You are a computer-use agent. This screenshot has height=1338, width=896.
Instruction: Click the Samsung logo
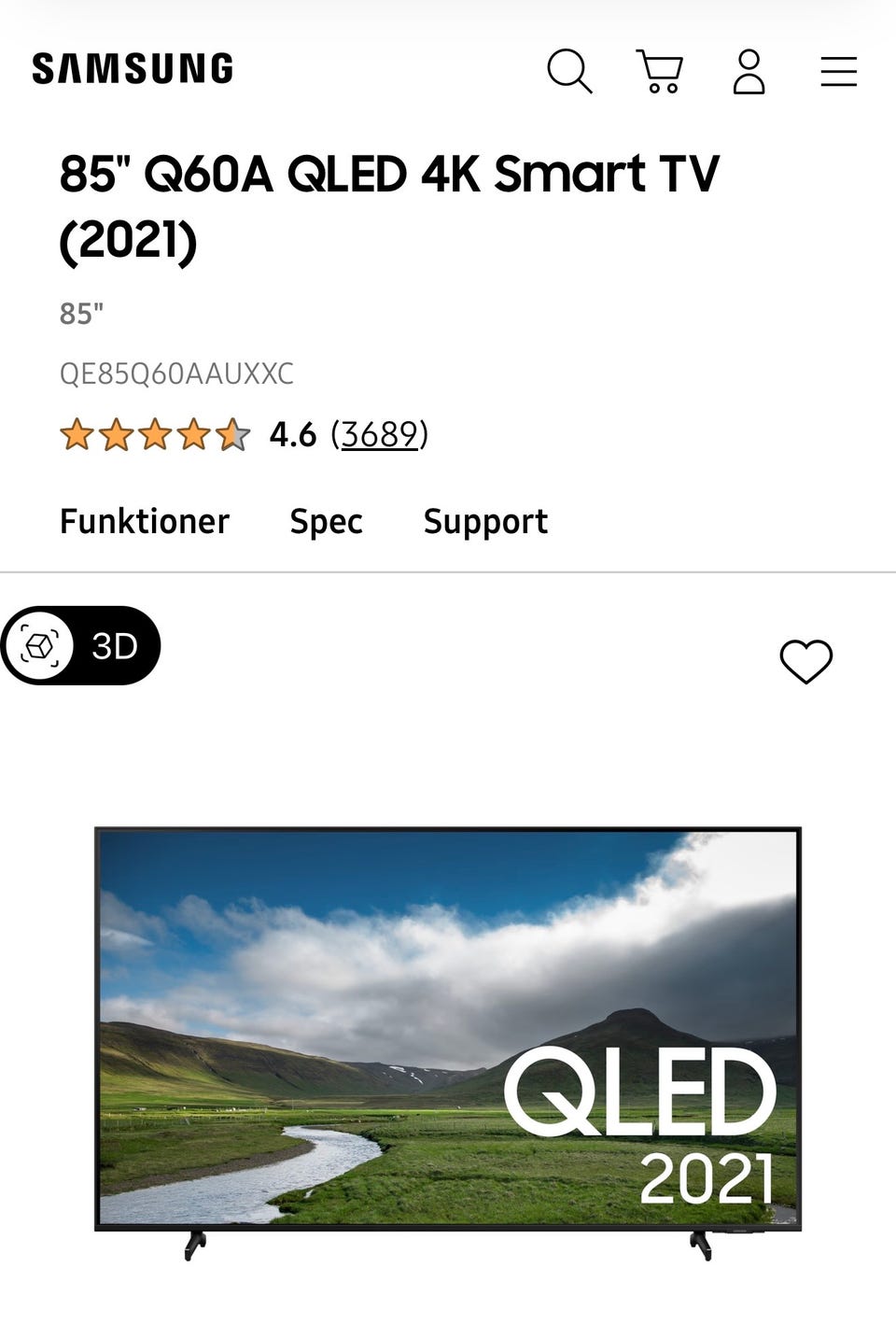[131, 66]
